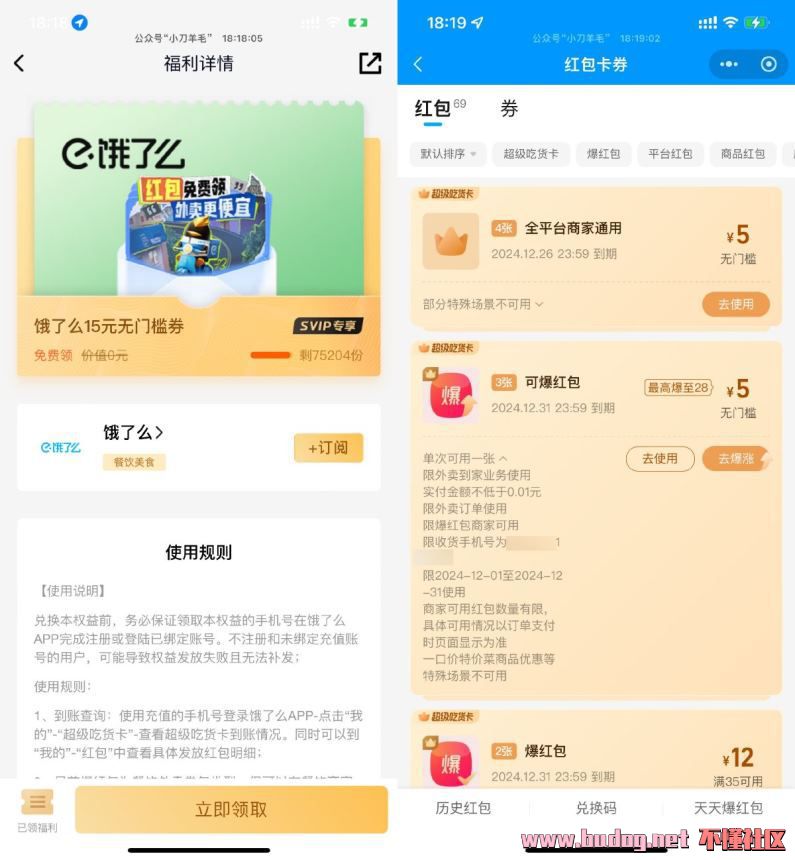This screenshot has height=860, width=795.
Task: Switch to the 券 tab
Action: (x=509, y=109)
